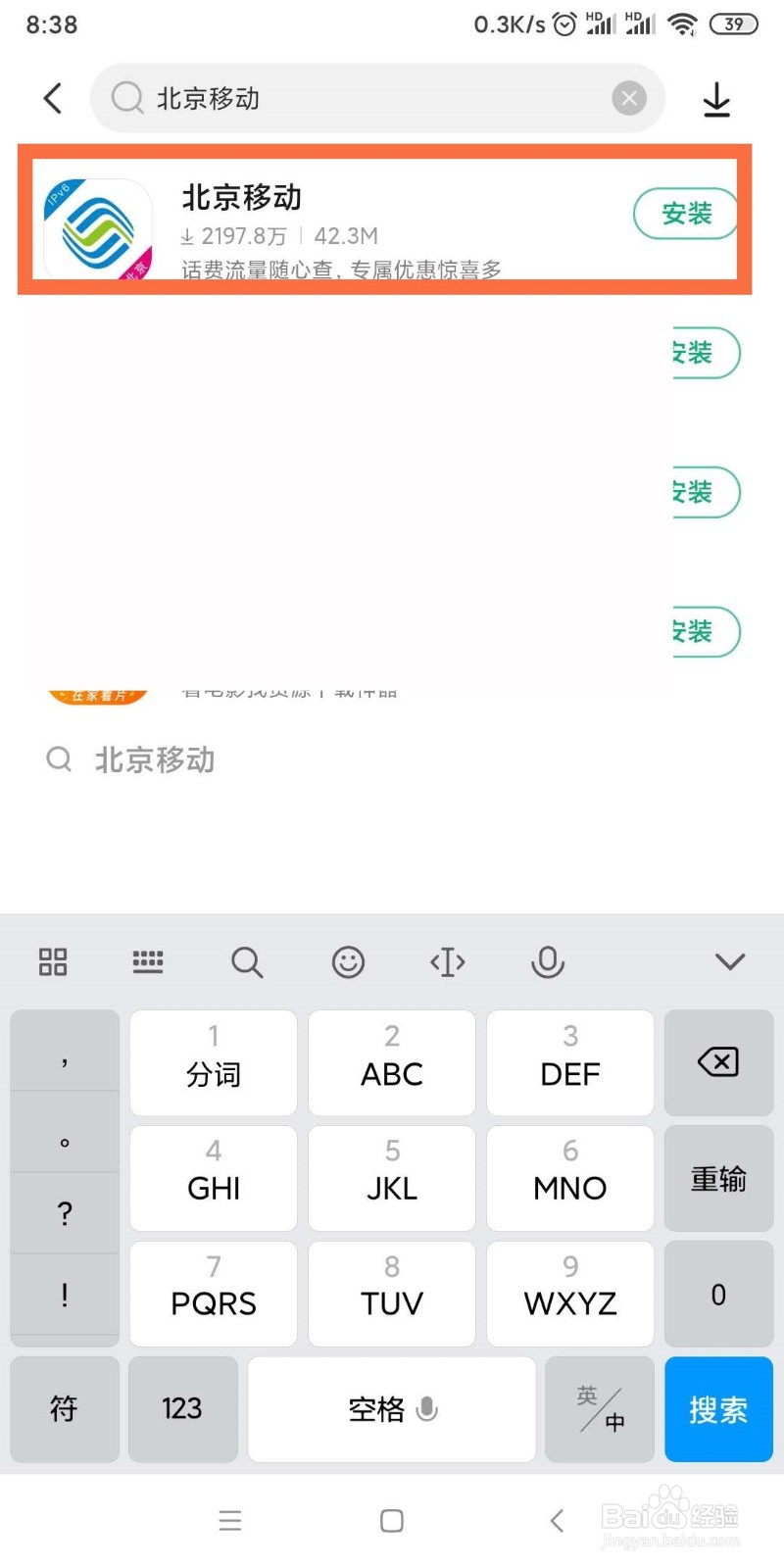Viewport: 784px width, 1568px height.
Task: Tap the magnifier search icon on keyboard toolbar
Action: tap(247, 962)
